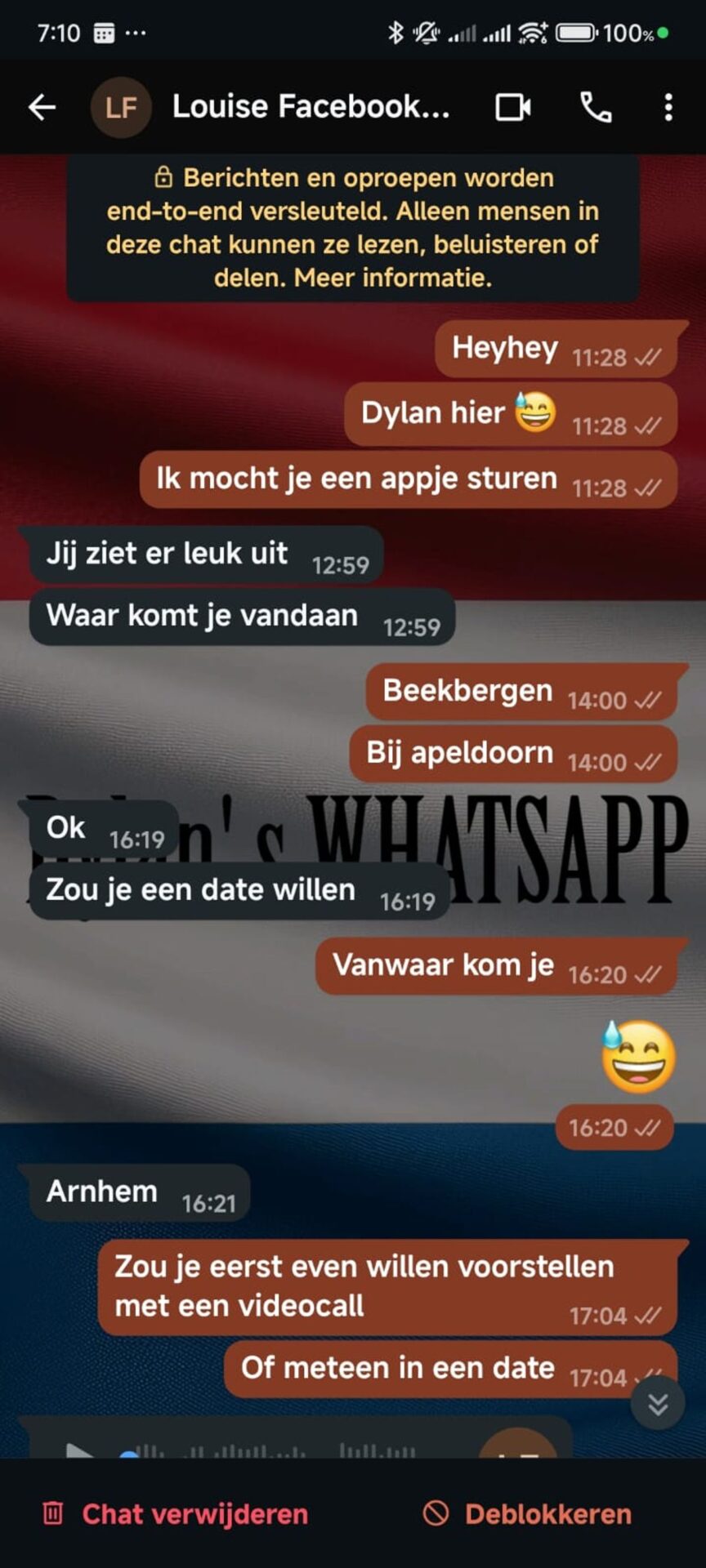Open Louise Facebook contact info

(311, 107)
